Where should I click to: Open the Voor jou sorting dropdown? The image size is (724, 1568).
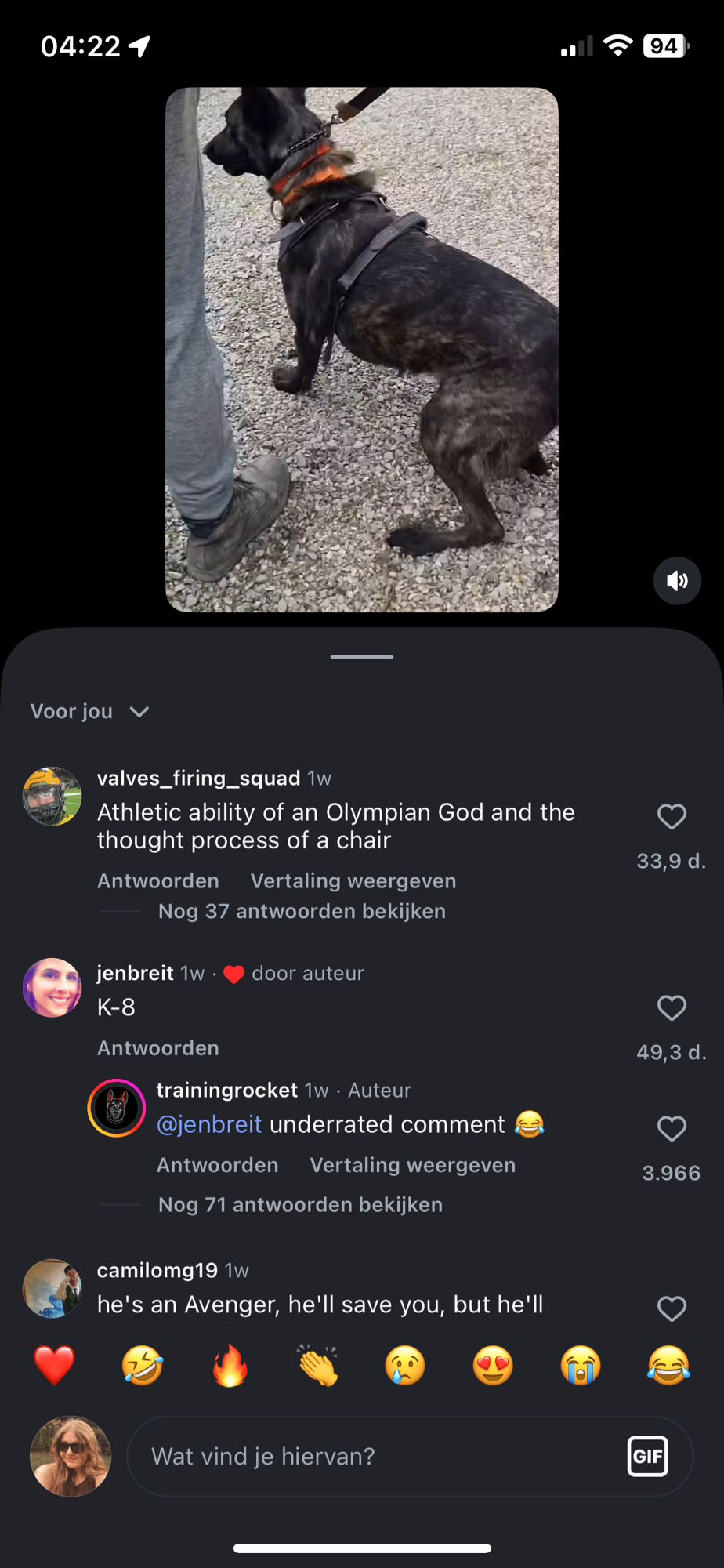pos(89,712)
